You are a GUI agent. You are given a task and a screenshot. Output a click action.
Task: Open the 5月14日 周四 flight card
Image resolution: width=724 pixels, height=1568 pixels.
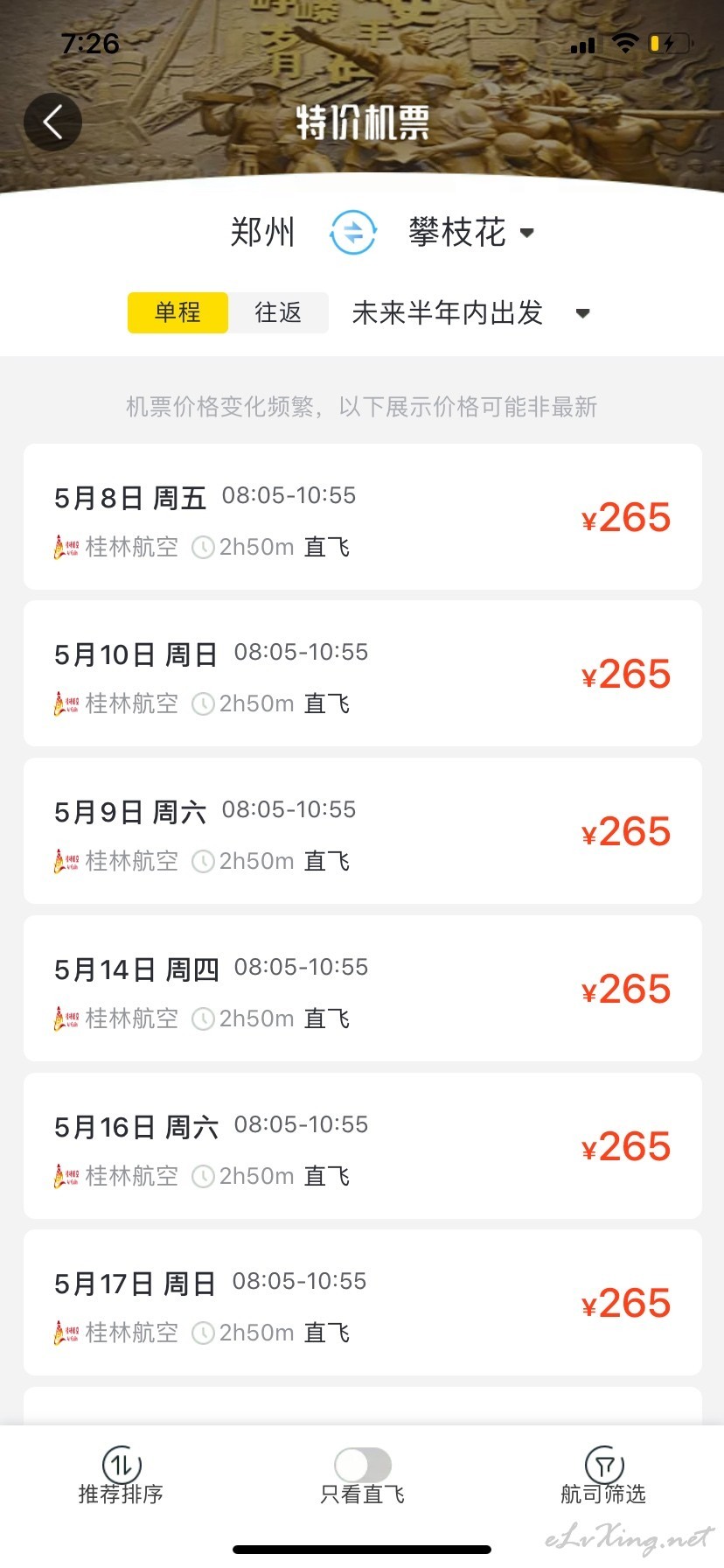363,988
